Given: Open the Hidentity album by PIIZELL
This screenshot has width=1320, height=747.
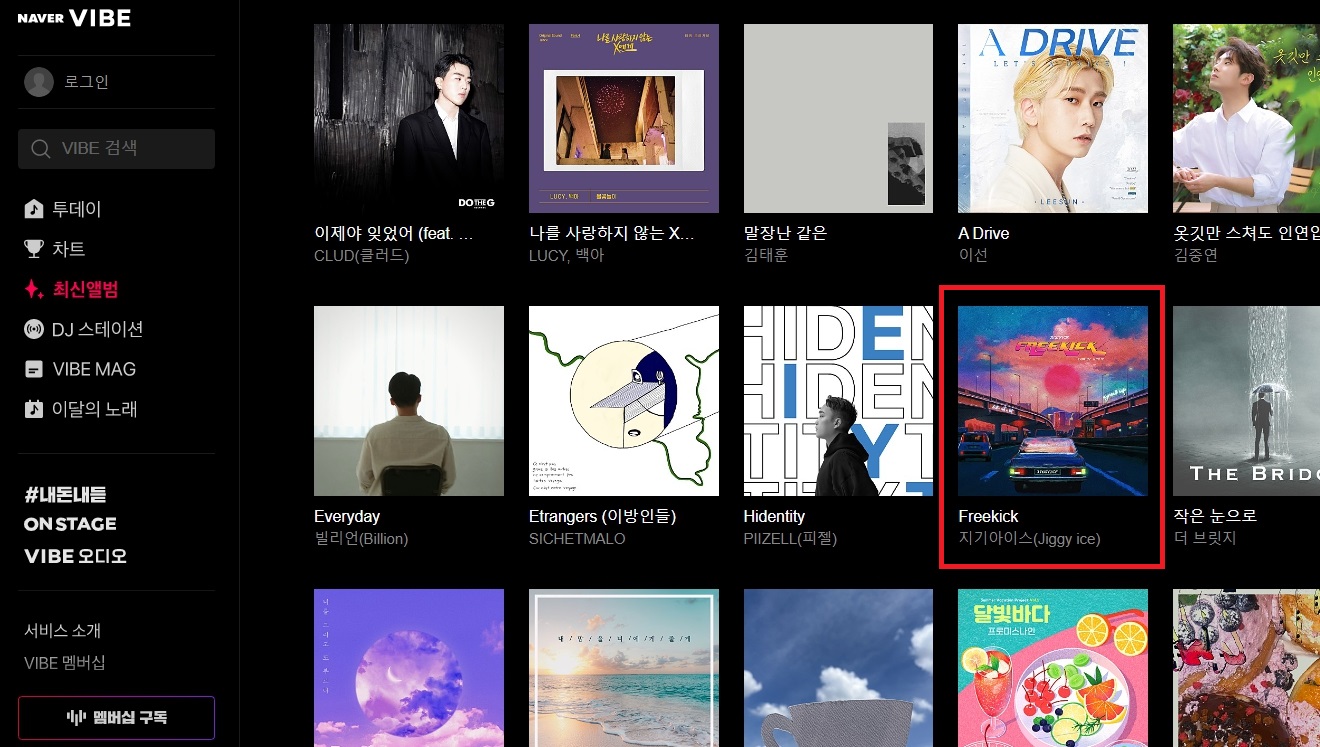Looking at the screenshot, I should [838, 401].
